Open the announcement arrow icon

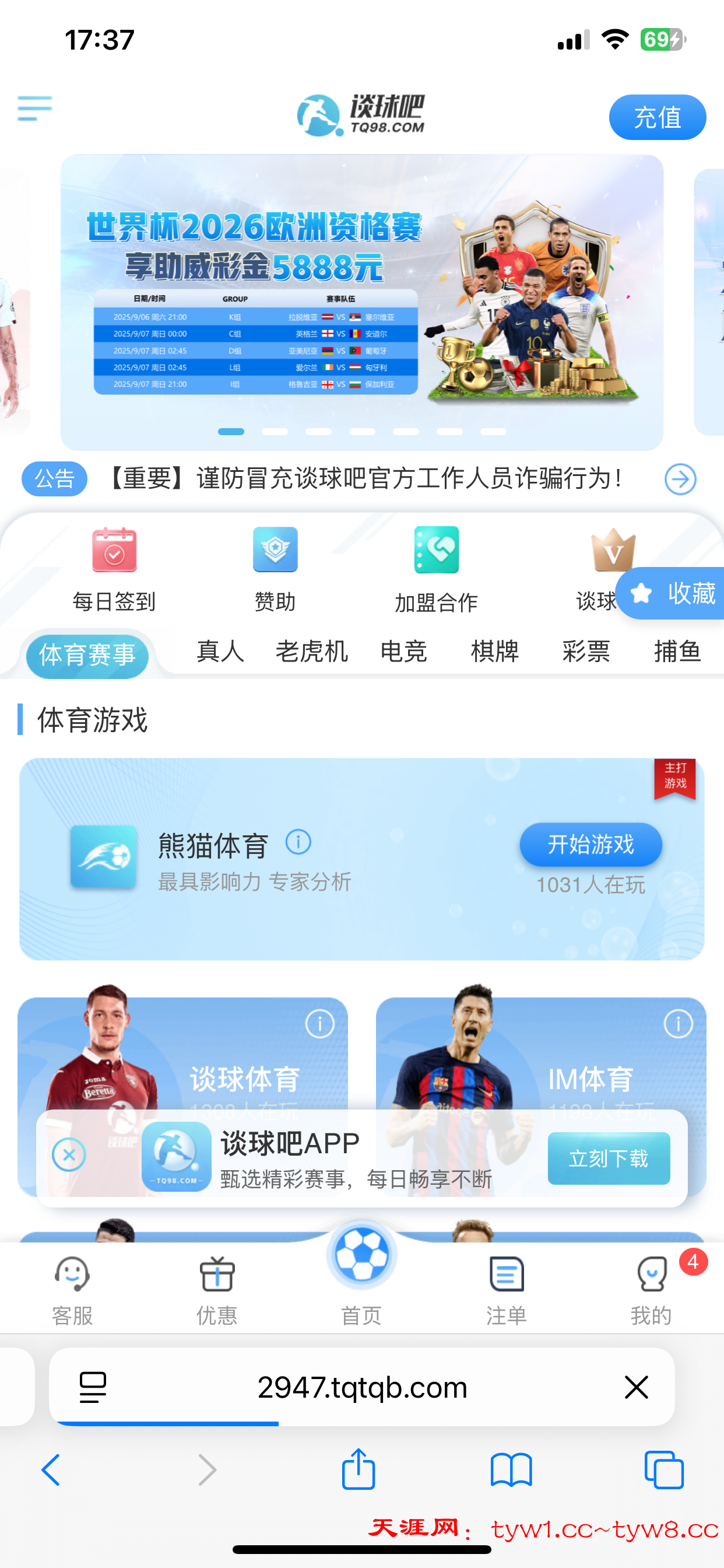(680, 479)
